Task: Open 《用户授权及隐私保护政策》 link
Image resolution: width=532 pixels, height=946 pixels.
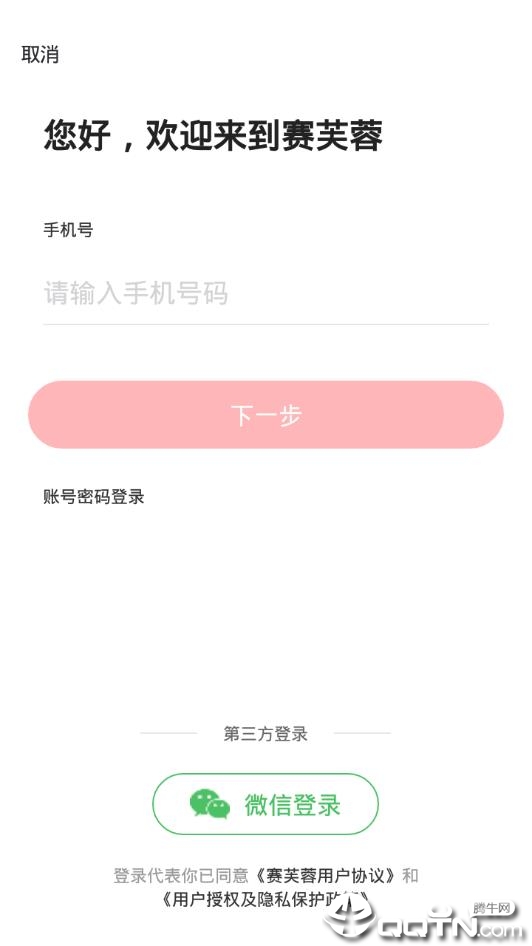Action: point(265,900)
